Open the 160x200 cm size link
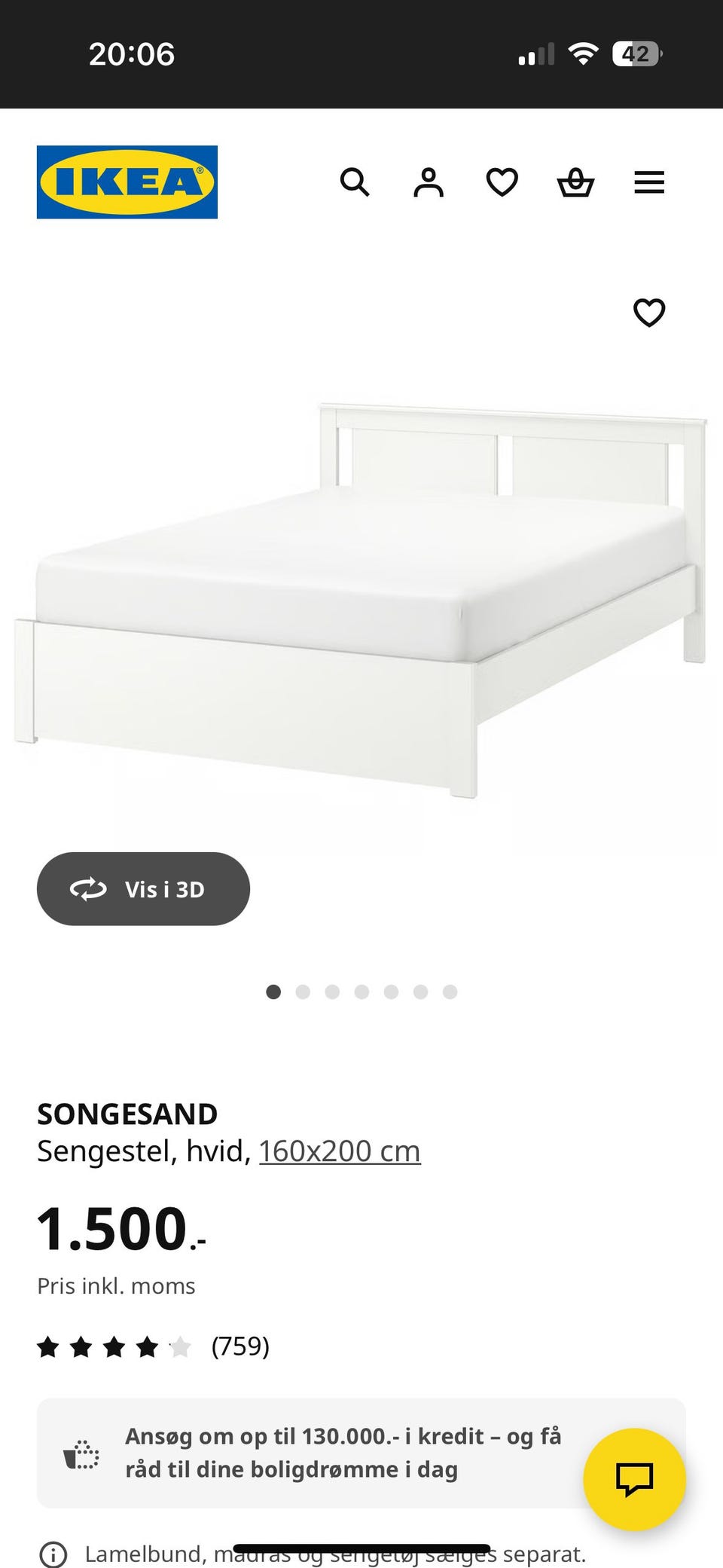 pyautogui.click(x=340, y=1151)
